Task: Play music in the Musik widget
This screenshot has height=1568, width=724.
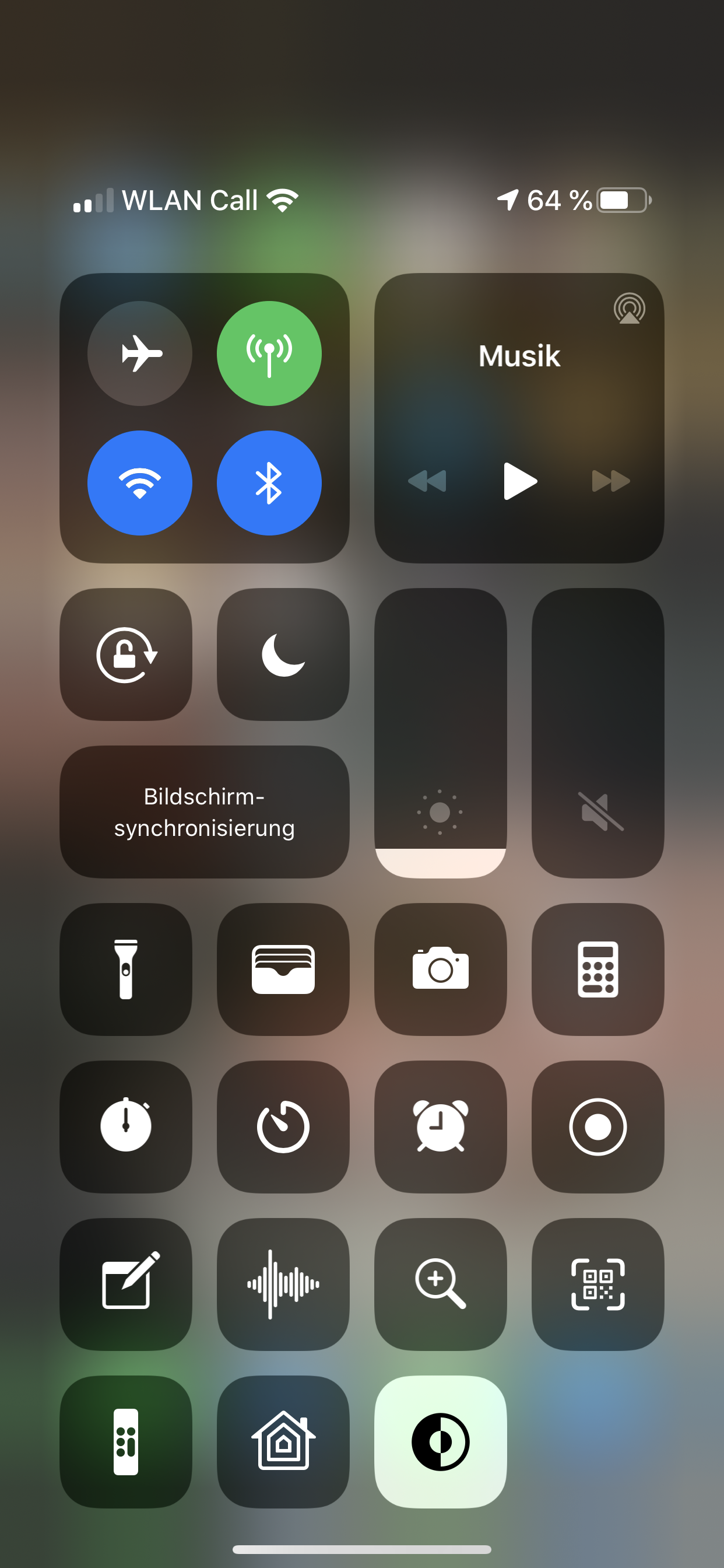Action: coord(519,481)
